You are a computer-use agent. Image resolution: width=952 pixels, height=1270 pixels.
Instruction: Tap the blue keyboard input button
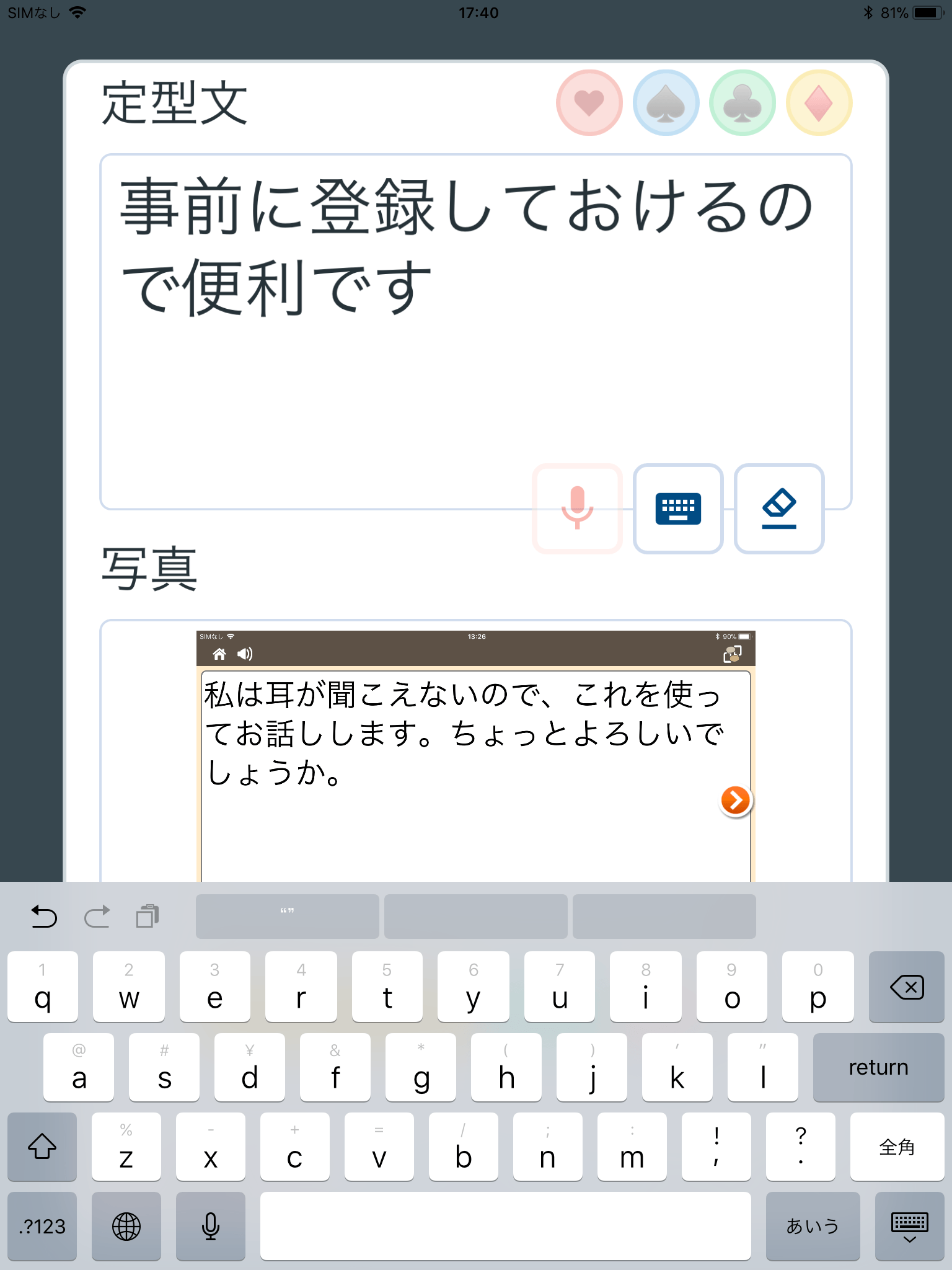(x=678, y=508)
